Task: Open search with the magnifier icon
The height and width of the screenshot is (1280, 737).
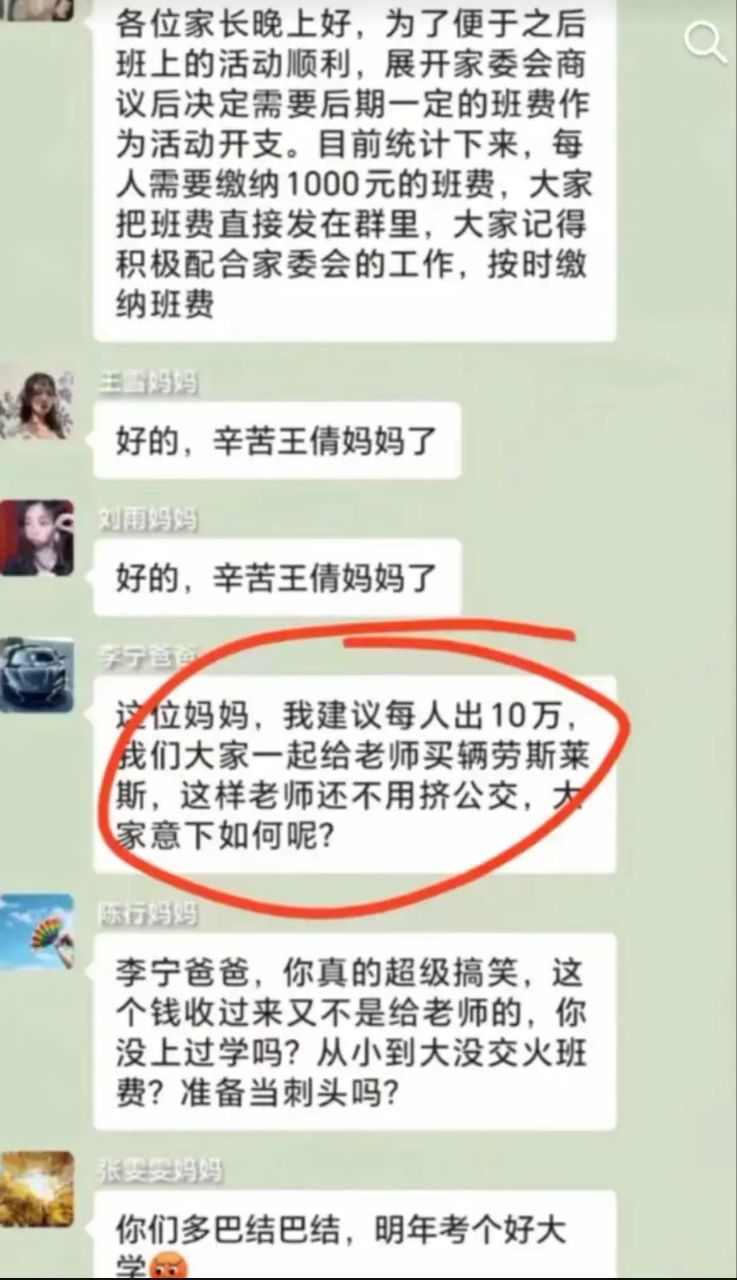Action: click(704, 42)
